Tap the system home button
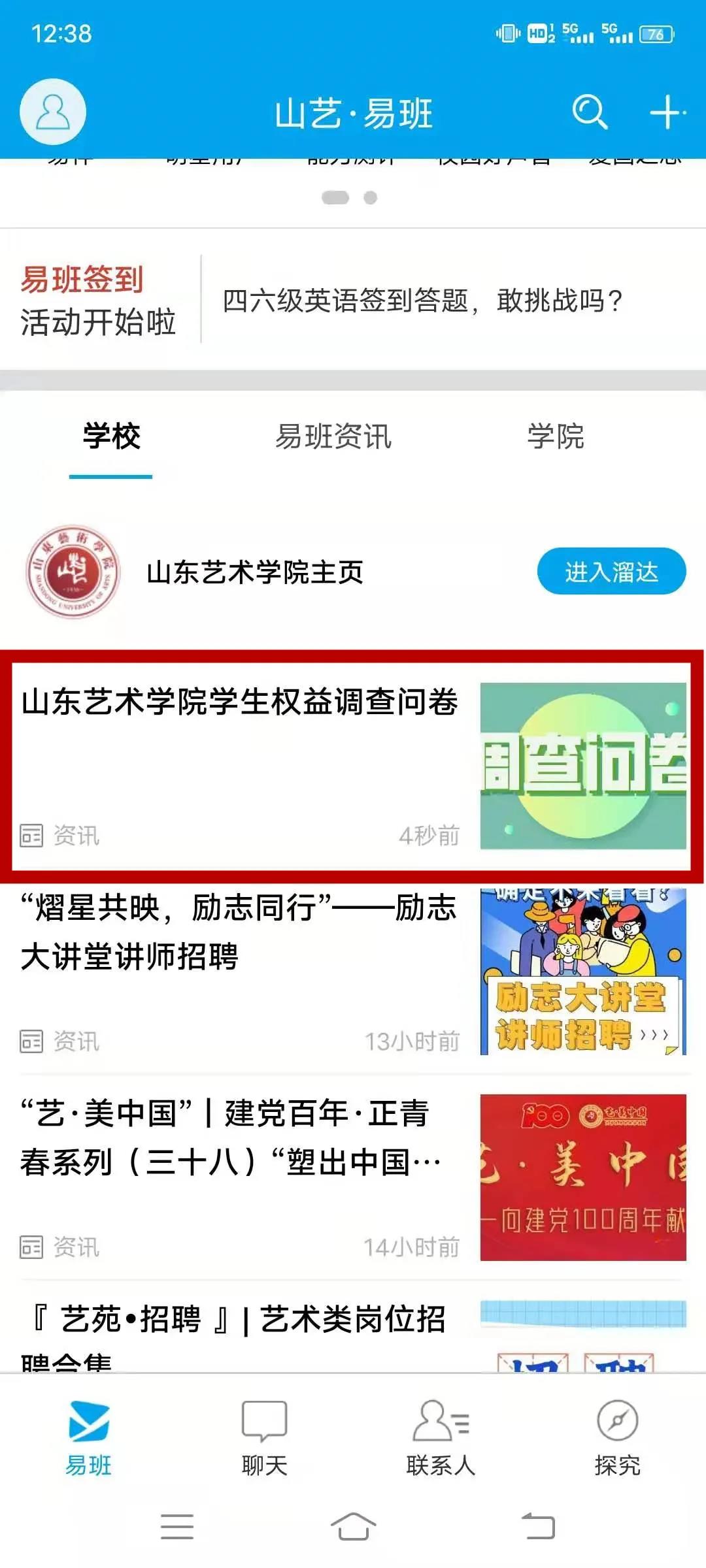 (353, 1527)
